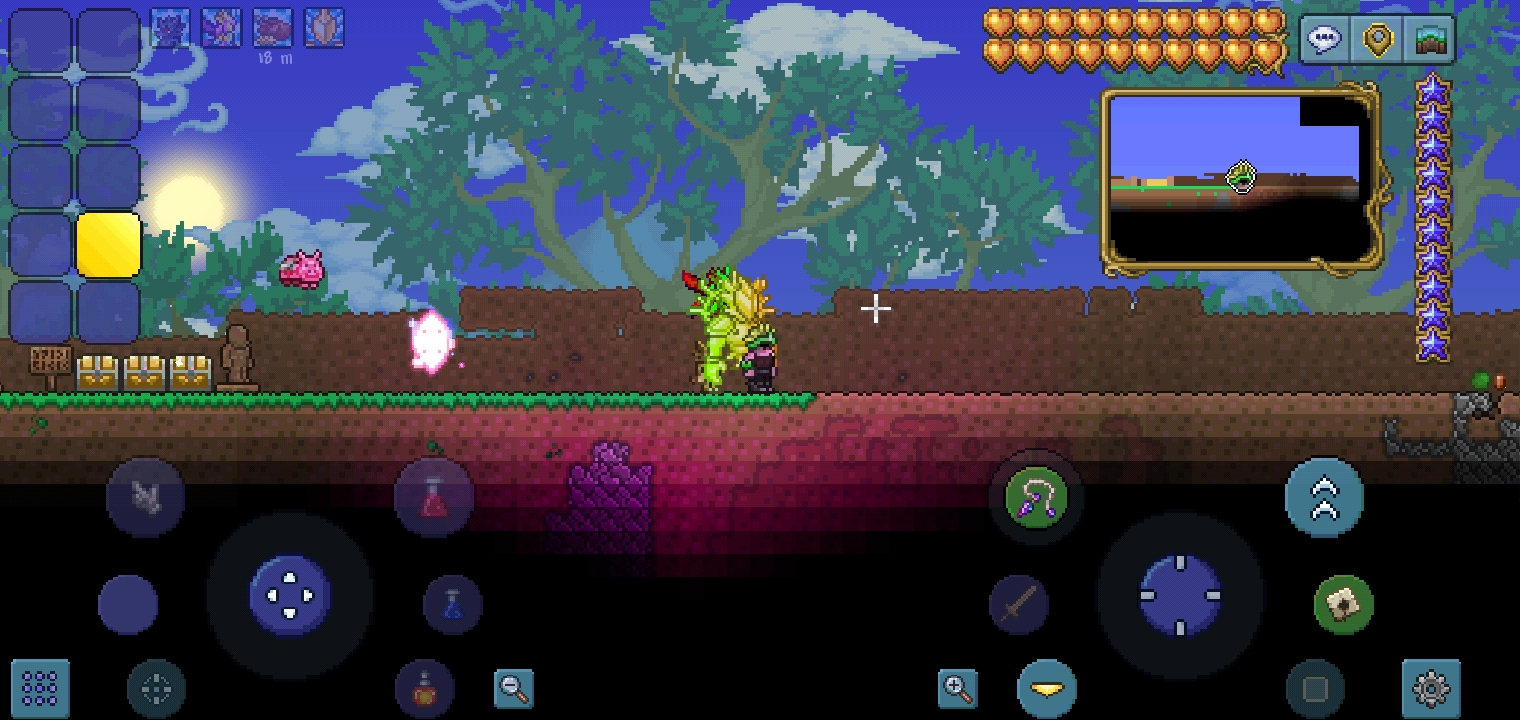The width and height of the screenshot is (1520, 720).
Task: Use the buff potion quick-slot
Action: [x=425, y=688]
